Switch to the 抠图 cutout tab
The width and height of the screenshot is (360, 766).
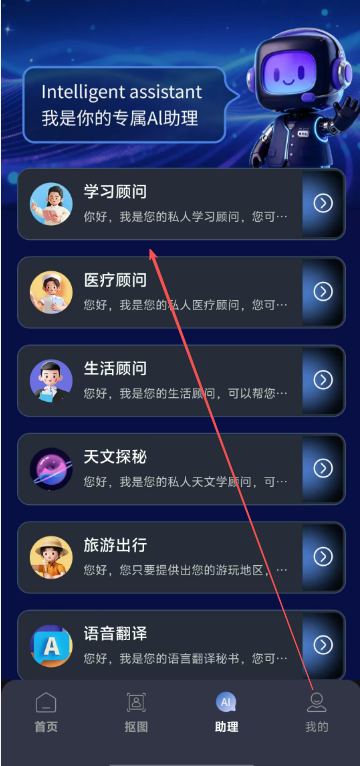pos(136,713)
